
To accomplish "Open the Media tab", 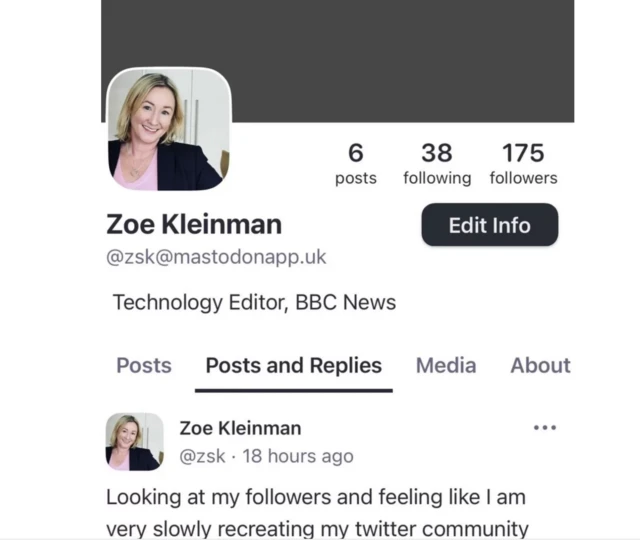I will pyautogui.click(x=445, y=365).
